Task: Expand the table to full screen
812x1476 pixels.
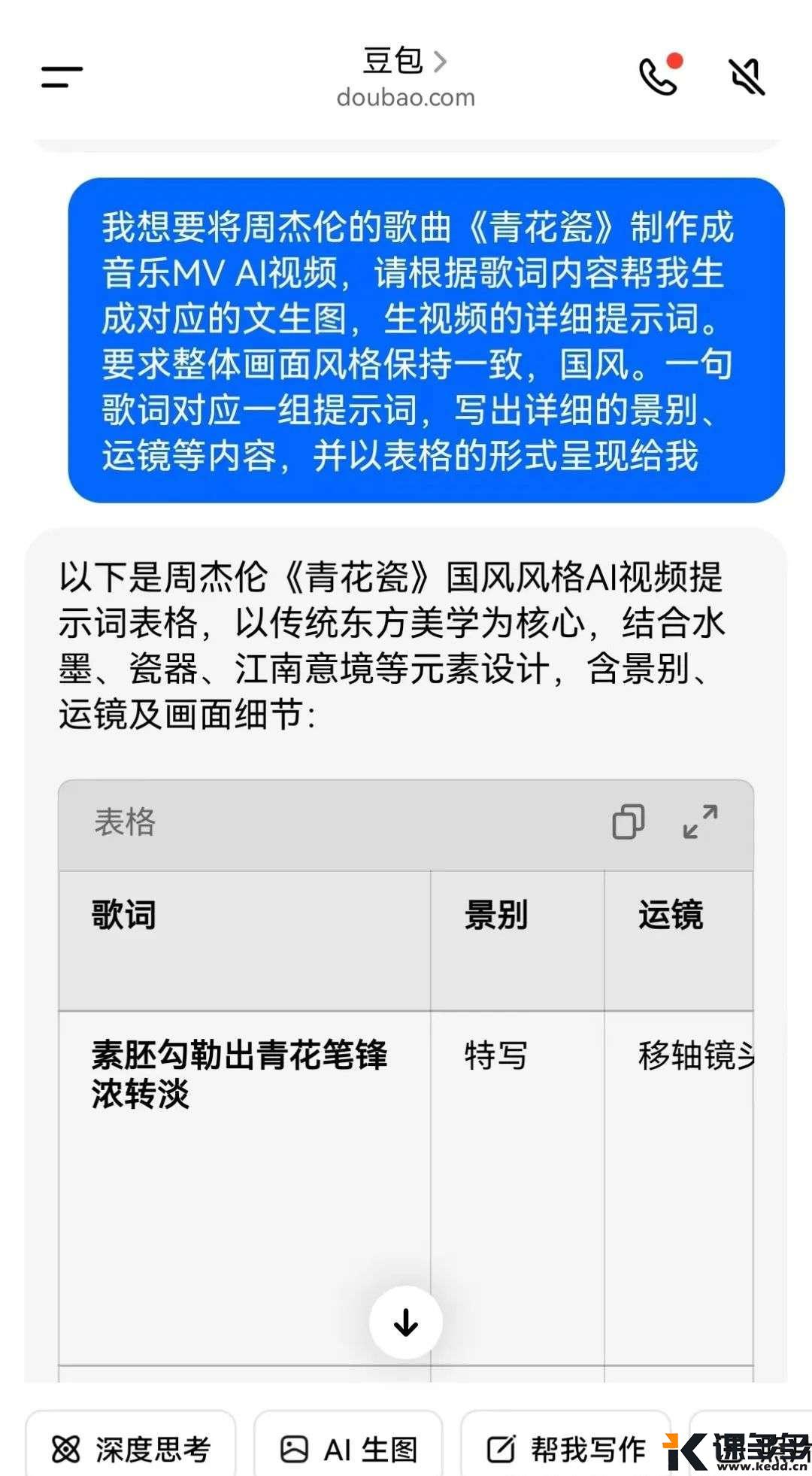Action: coord(700,822)
